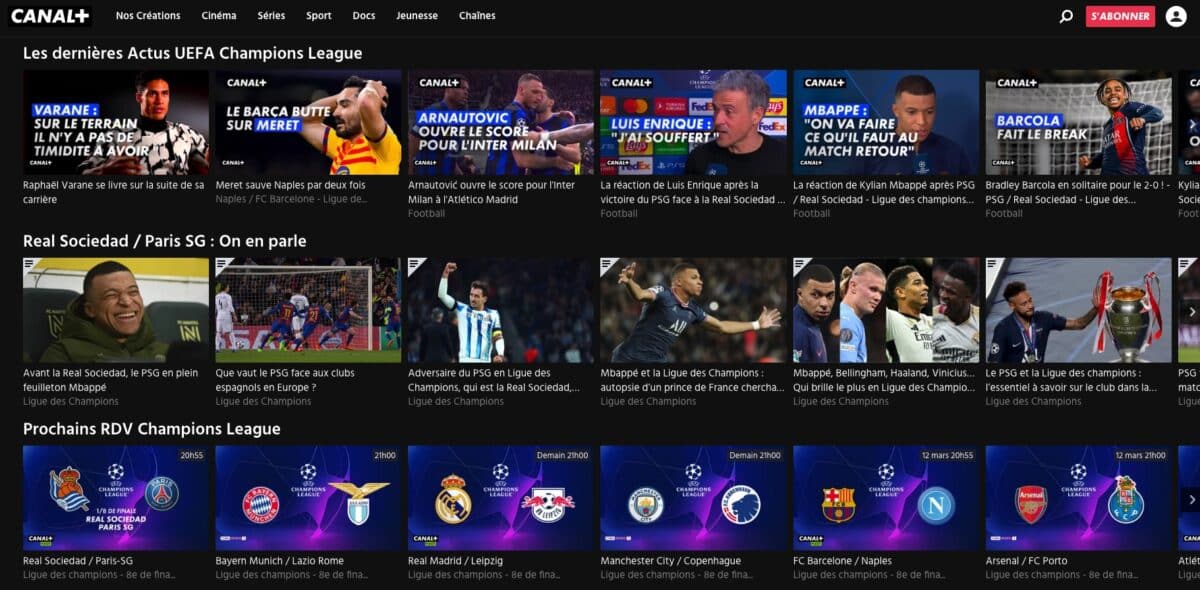Show next items in Prochains RDV Champions League
Viewport: 1200px width, 590px height.
point(1190,499)
